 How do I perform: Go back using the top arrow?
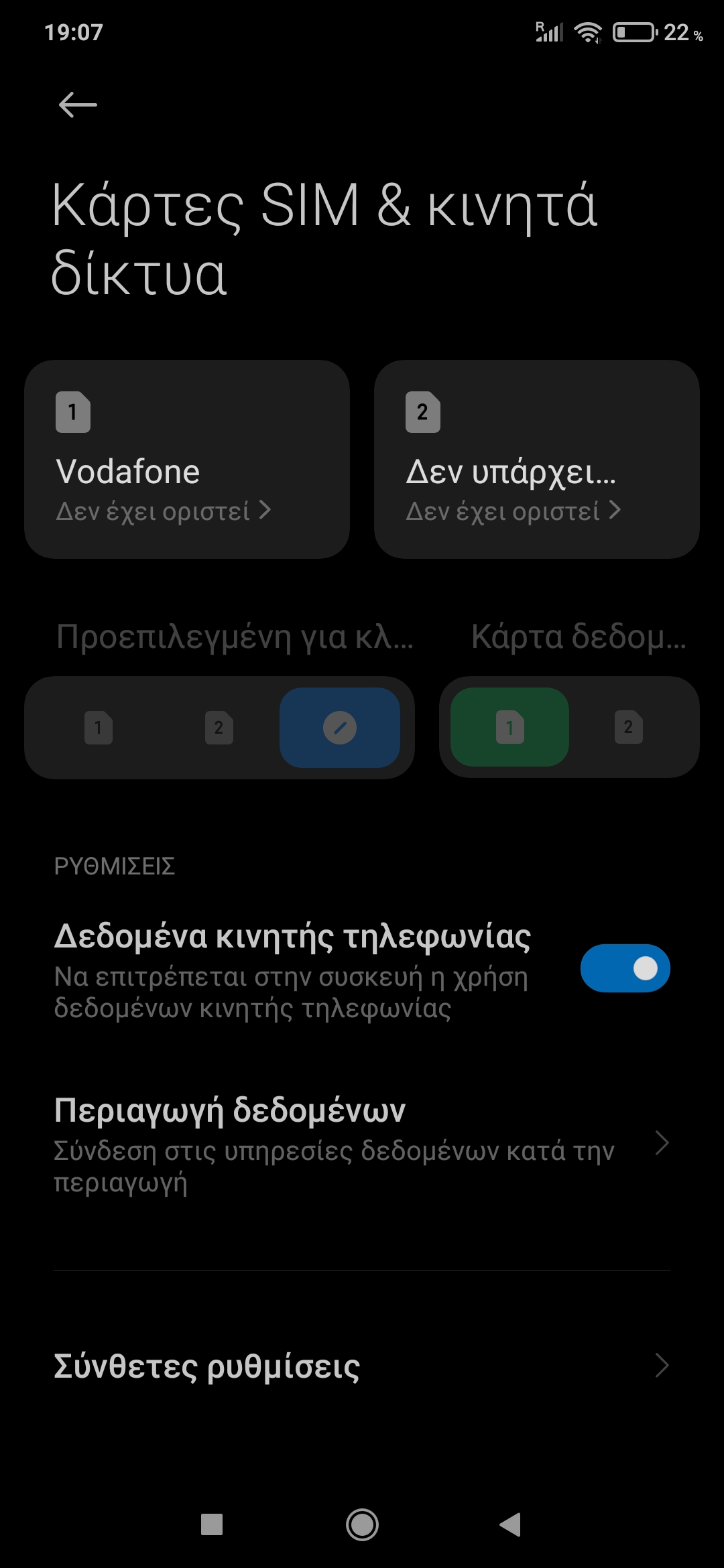point(78,105)
